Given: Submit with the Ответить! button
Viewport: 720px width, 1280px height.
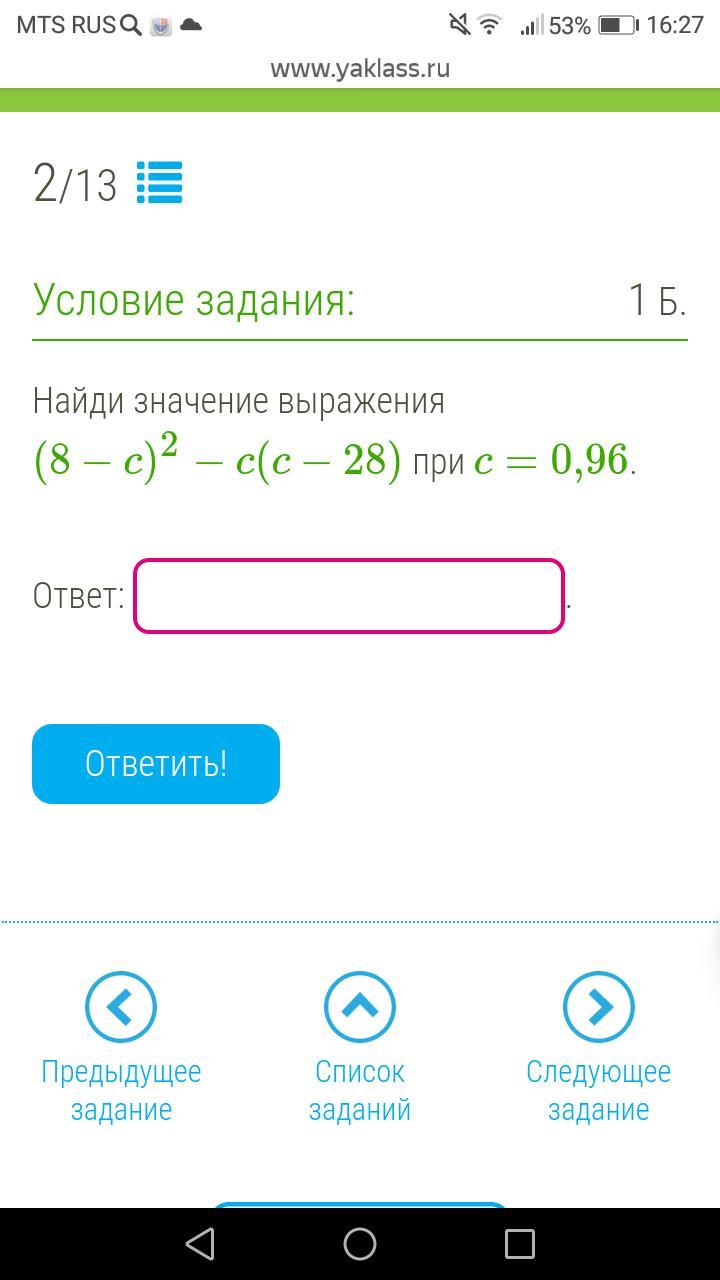Looking at the screenshot, I should click(x=156, y=764).
